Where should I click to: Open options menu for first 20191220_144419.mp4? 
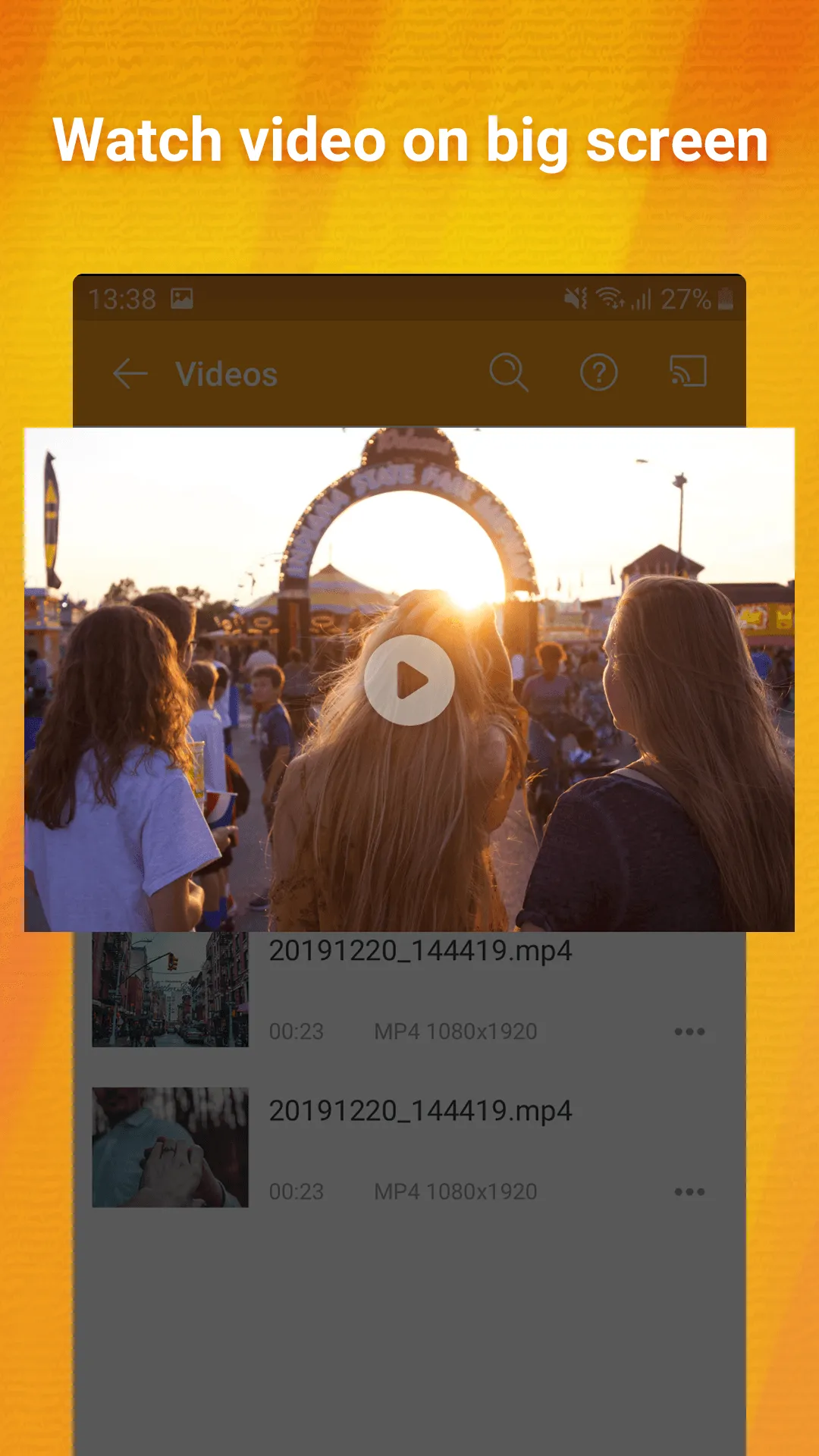pos(689,1030)
